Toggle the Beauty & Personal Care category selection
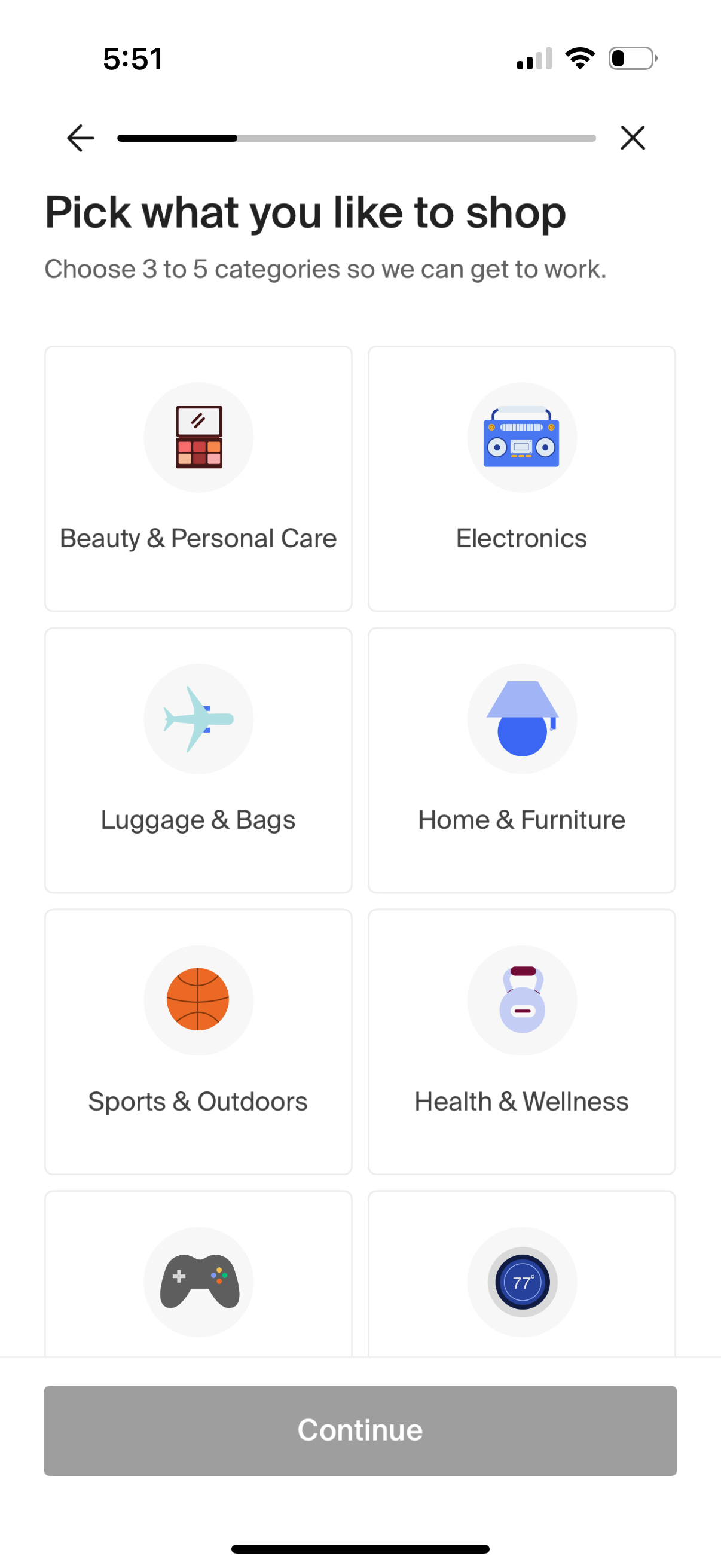 pyautogui.click(x=198, y=478)
